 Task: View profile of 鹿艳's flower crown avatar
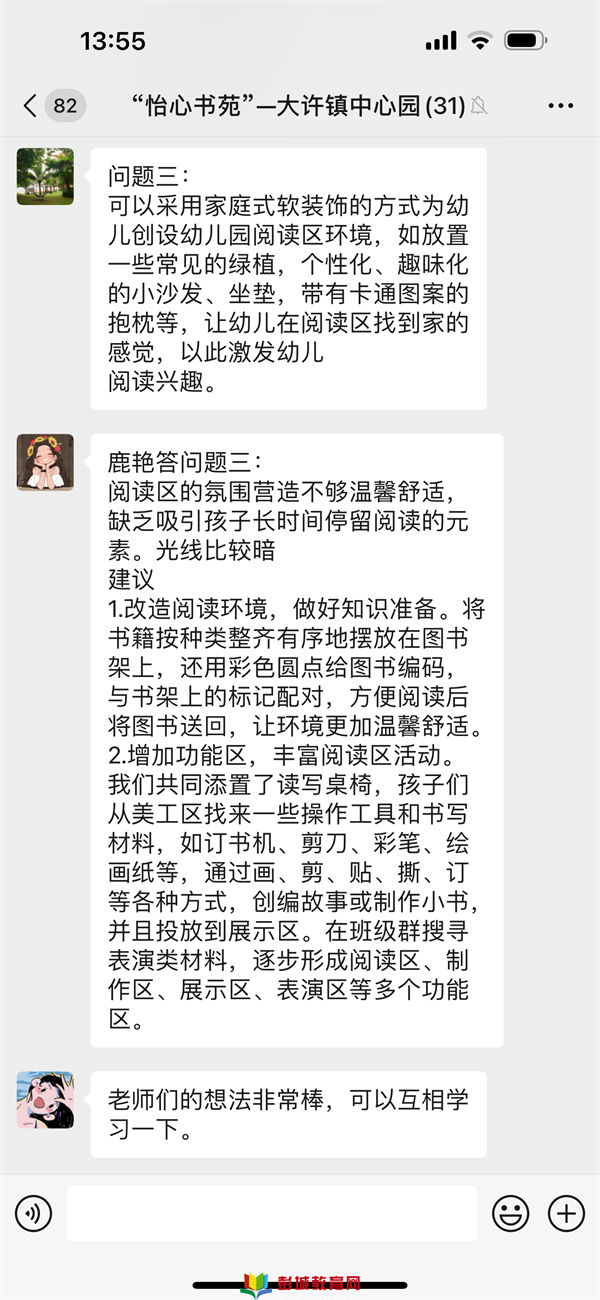pyautogui.click(x=45, y=462)
